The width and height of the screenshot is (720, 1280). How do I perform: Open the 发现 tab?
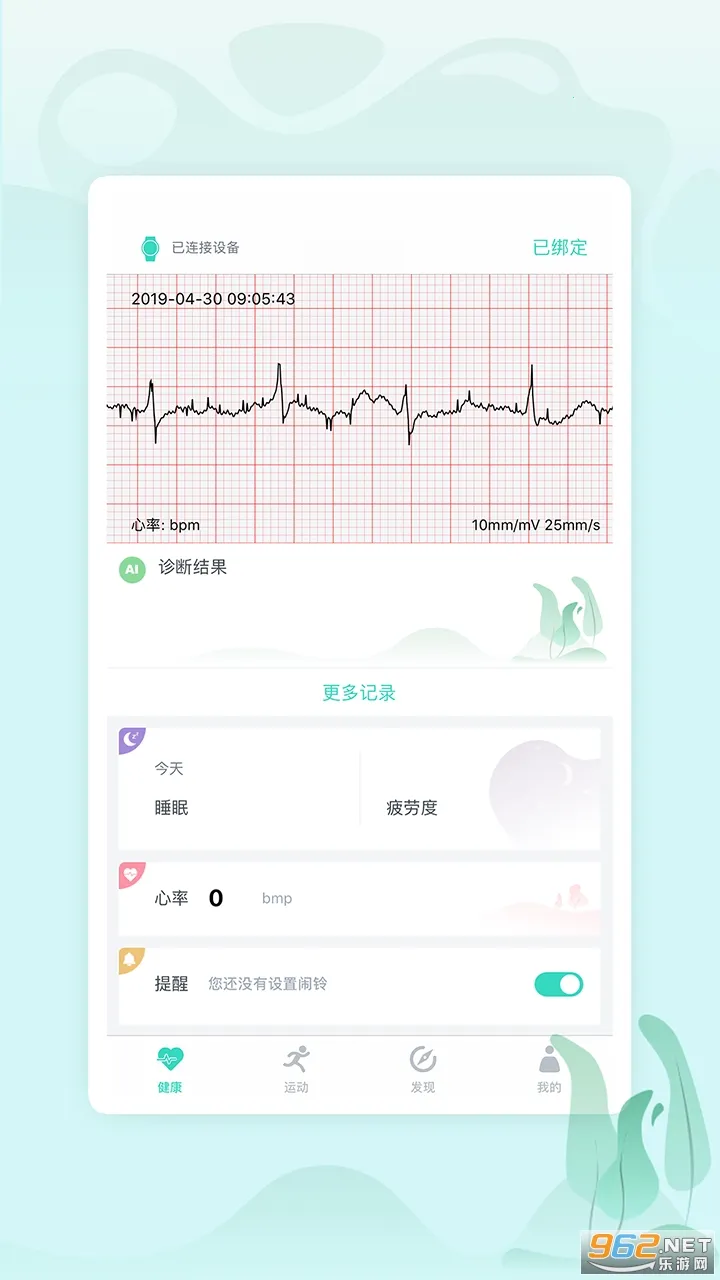pyautogui.click(x=423, y=1069)
